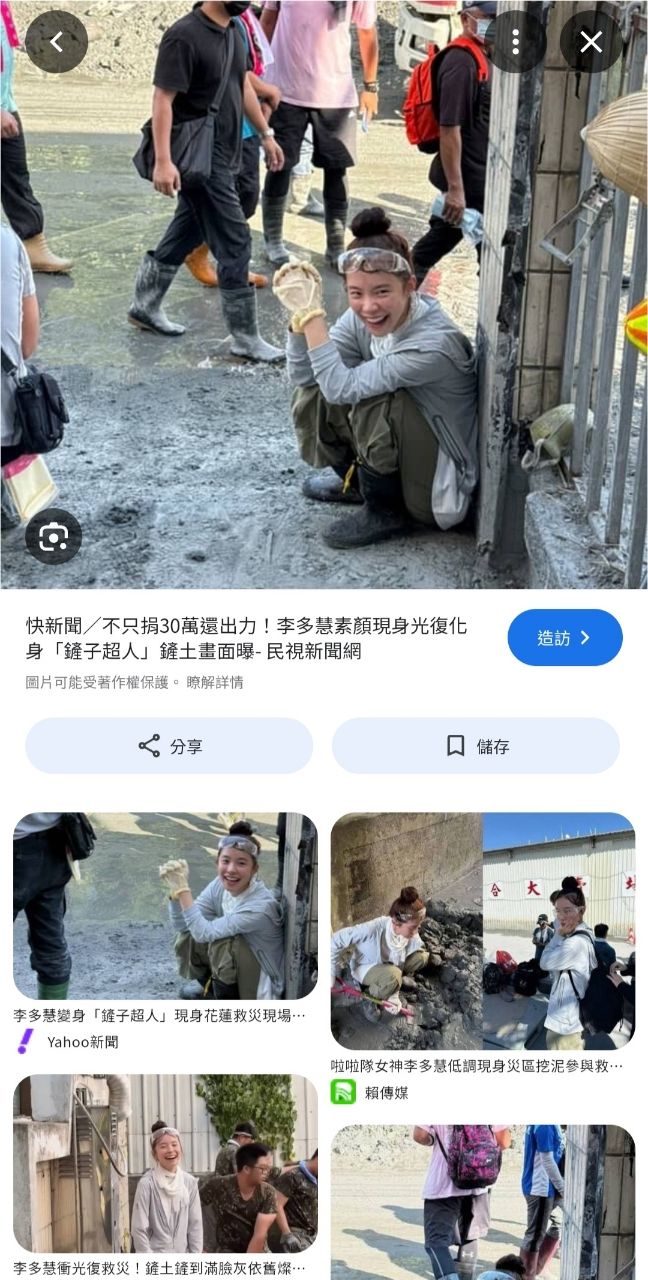
Task: Search this image with Google Lens
Action: pos(53,537)
